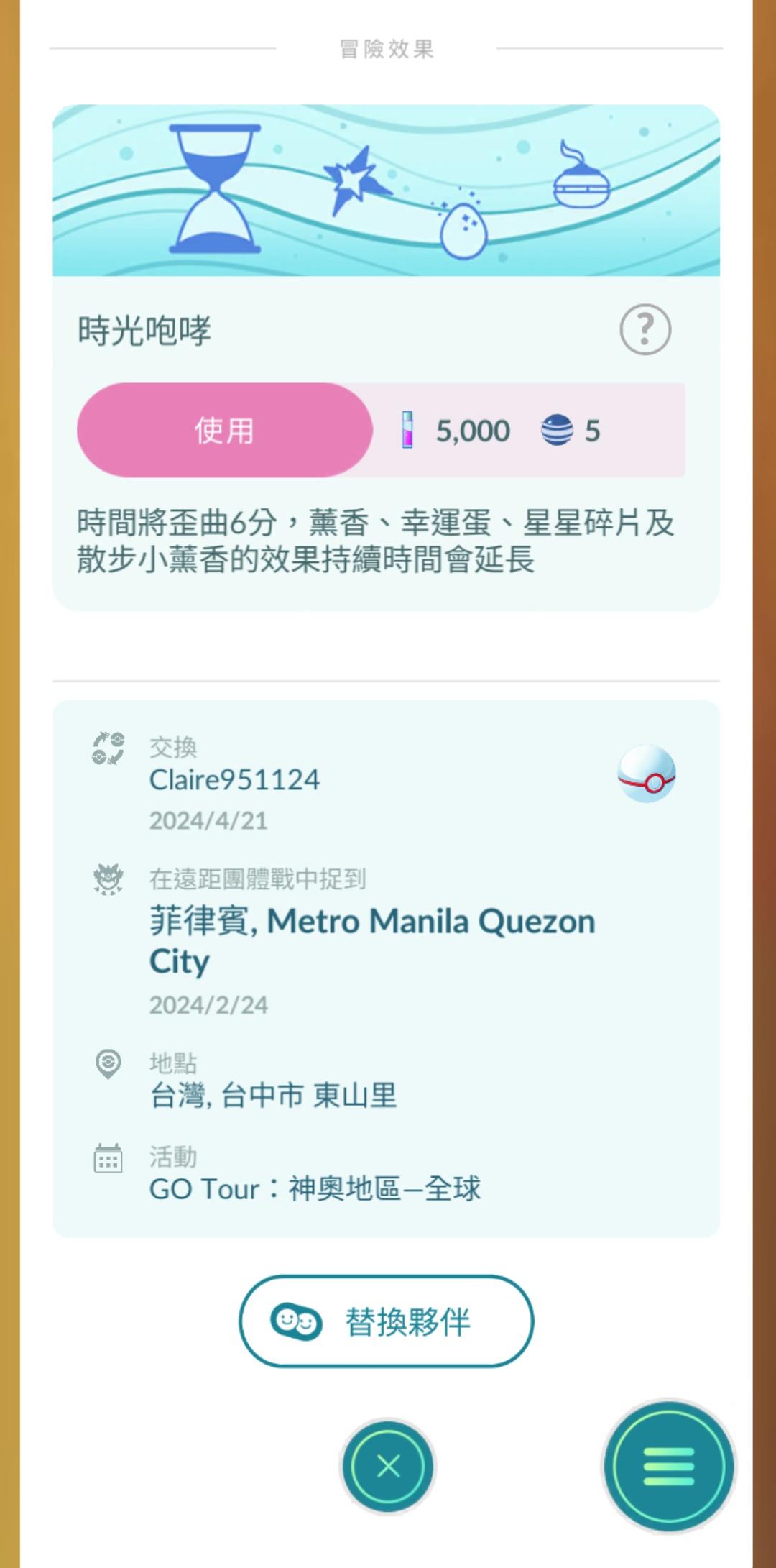This screenshot has height=1568, width=776.
Task: Open the round hamburger menu button
Action: tap(669, 1466)
